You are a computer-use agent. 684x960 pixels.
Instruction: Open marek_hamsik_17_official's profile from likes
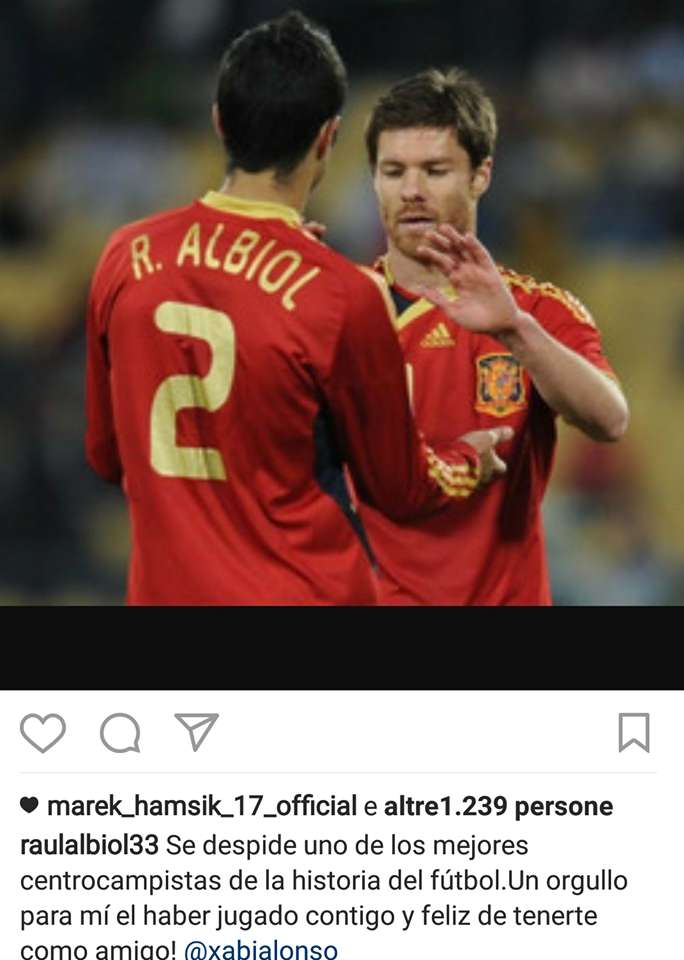click(201, 806)
